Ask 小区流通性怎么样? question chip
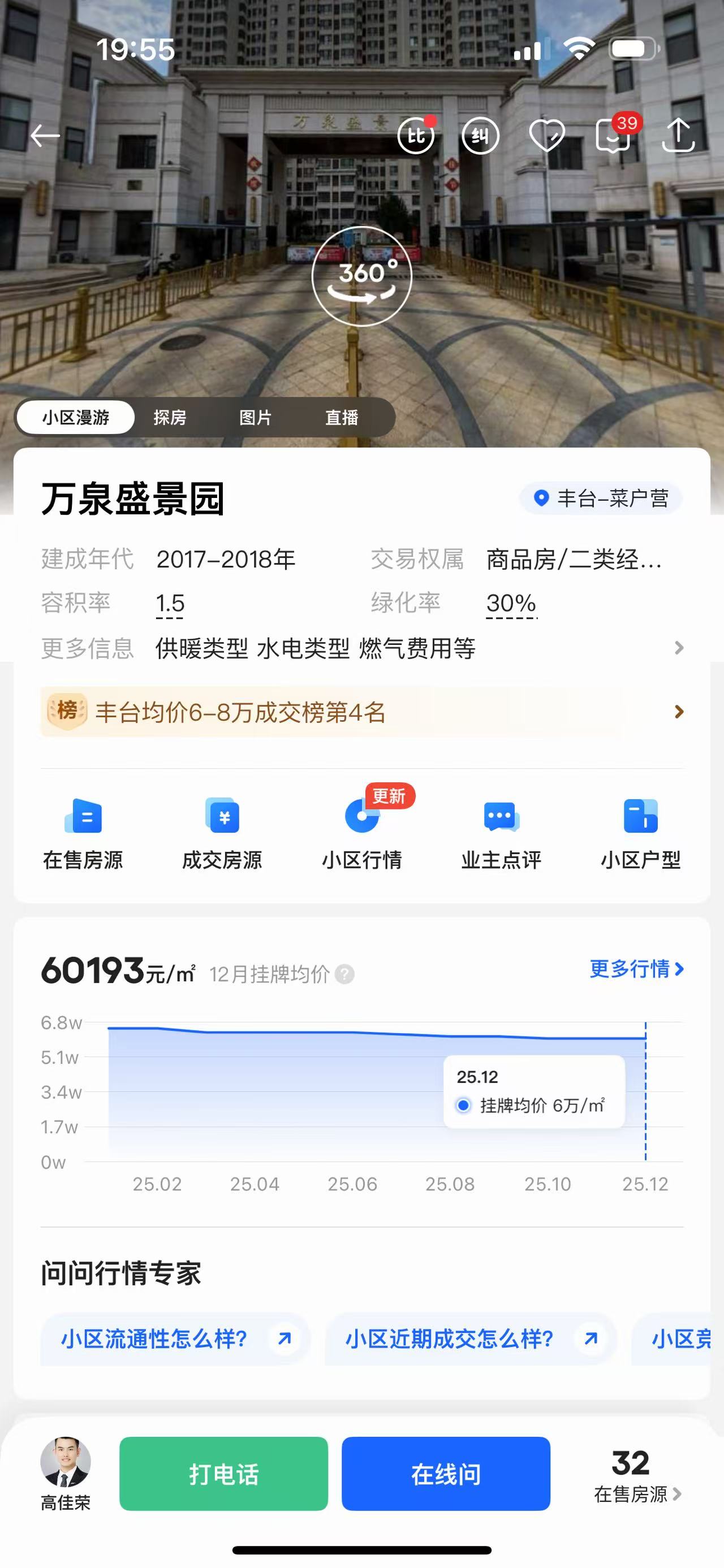This screenshot has width=724, height=1568. (175, 1339)
